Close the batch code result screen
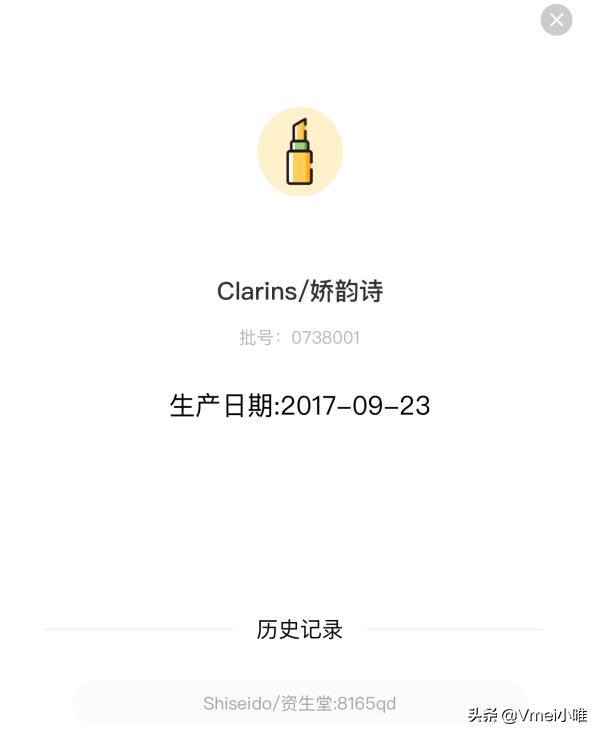This screenshot has width=600, height=736. click(x=556, y=20)
